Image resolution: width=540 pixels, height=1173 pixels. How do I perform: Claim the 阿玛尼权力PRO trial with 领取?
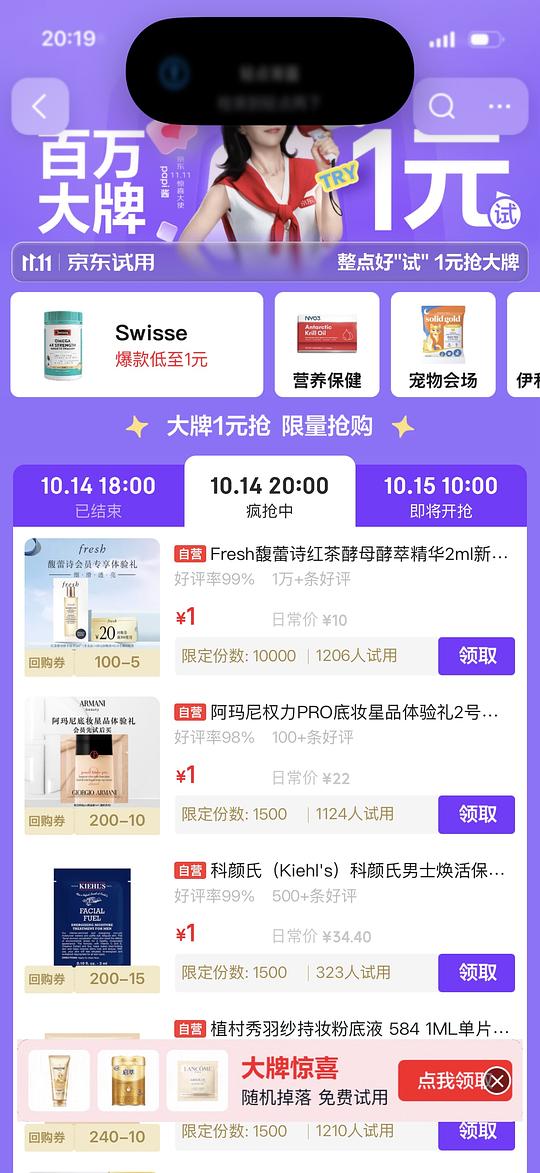click(476, 815)
